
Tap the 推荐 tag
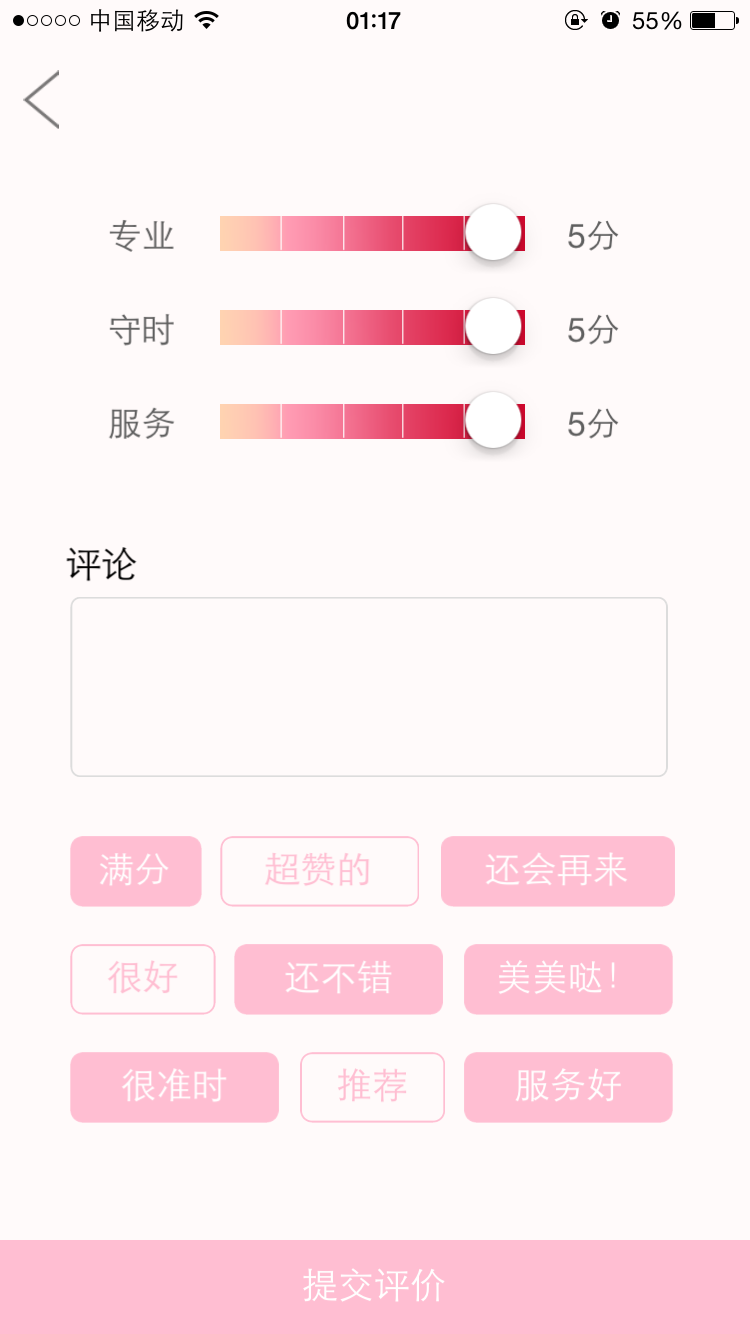372,1087
